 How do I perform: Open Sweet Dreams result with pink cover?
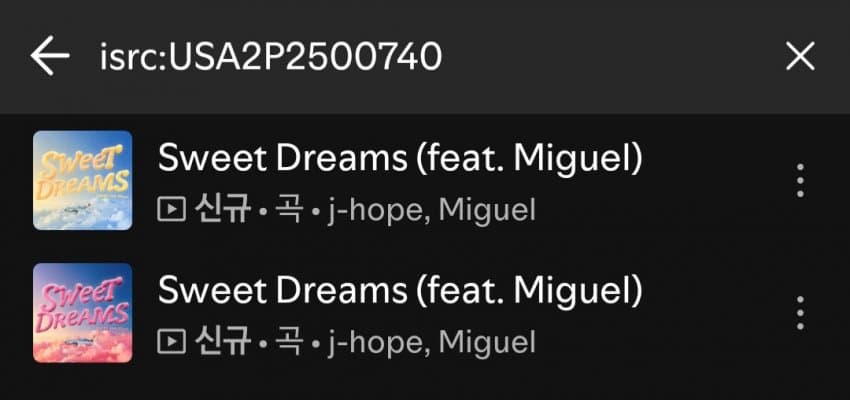400,313
